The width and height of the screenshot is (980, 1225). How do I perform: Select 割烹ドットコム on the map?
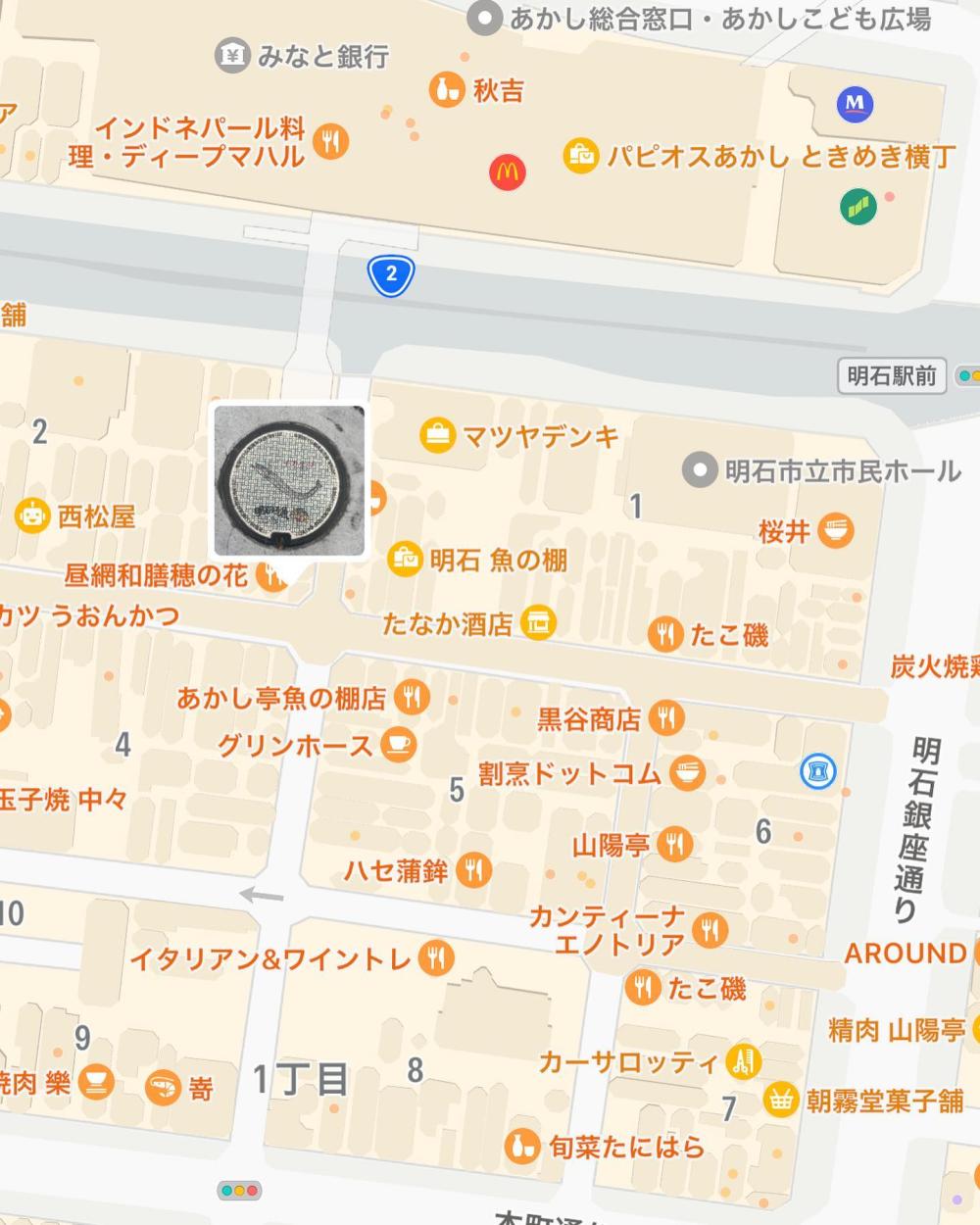[688, 773]
